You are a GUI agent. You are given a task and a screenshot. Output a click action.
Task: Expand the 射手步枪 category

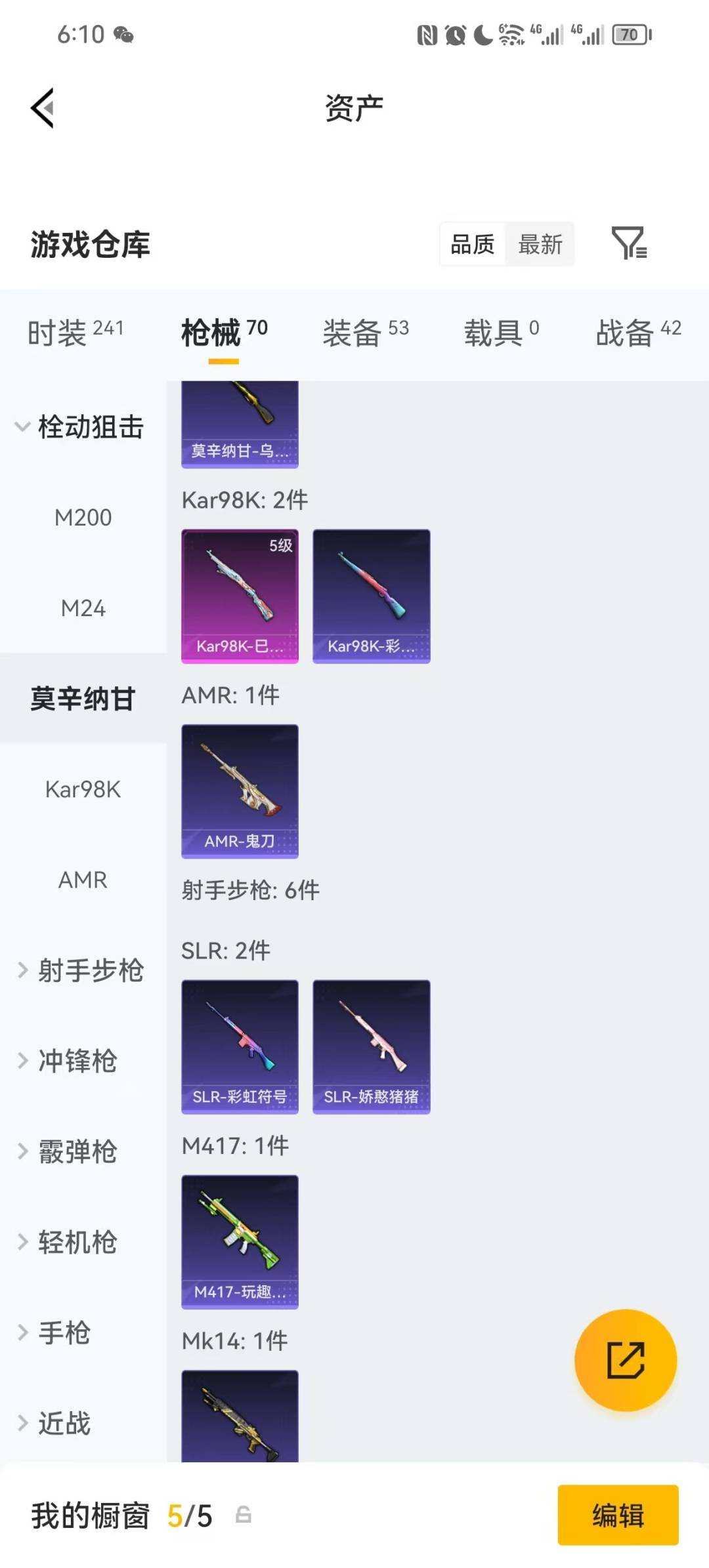(x=83, y=971)
